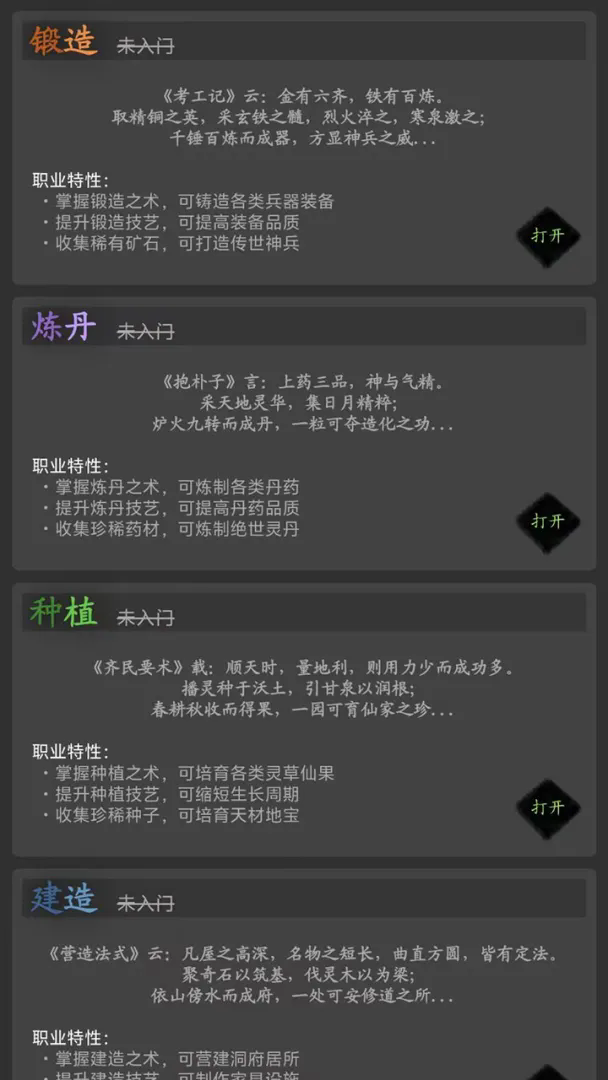Open the 锻造 profession with 打开

click(548, 236)
